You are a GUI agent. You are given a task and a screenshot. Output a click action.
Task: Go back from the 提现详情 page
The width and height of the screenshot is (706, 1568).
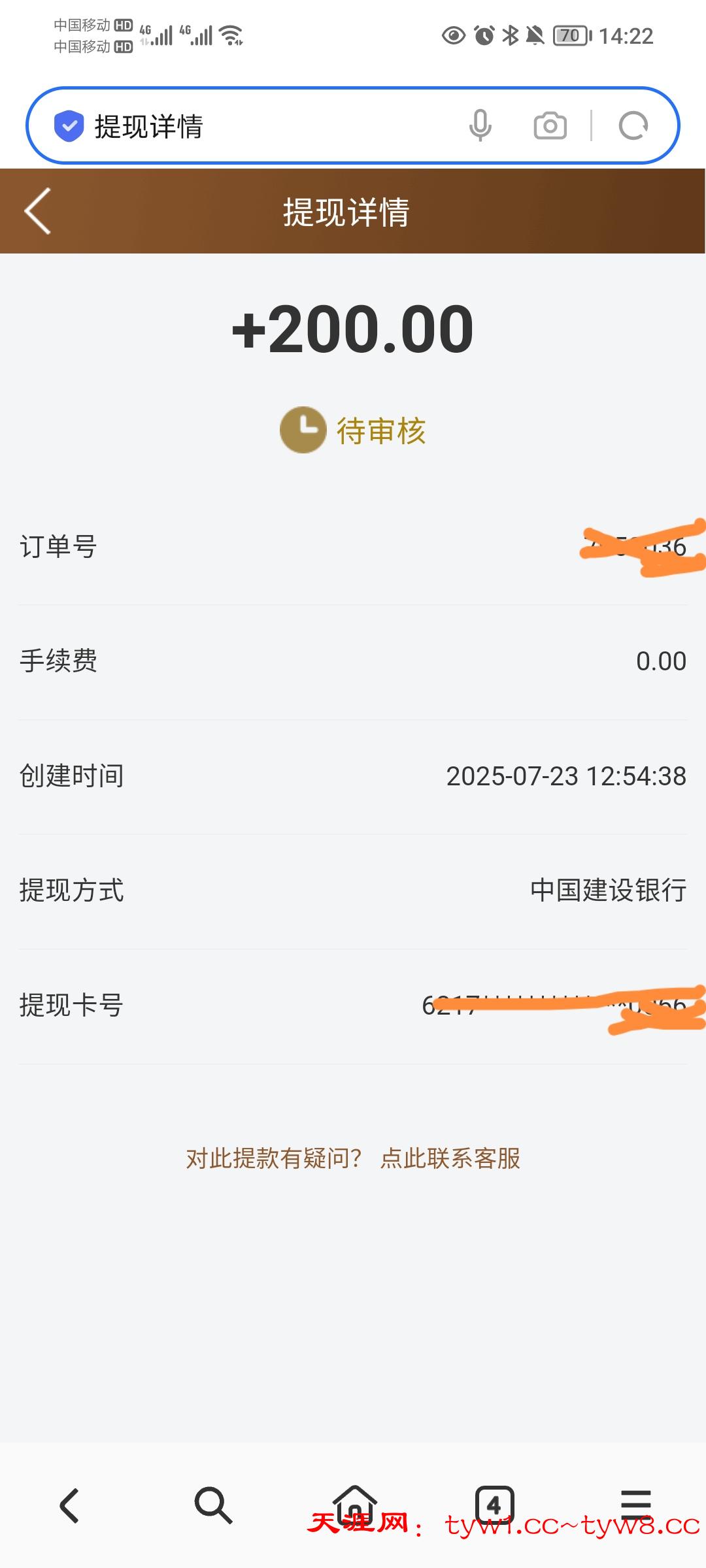[x=37, y=211]
